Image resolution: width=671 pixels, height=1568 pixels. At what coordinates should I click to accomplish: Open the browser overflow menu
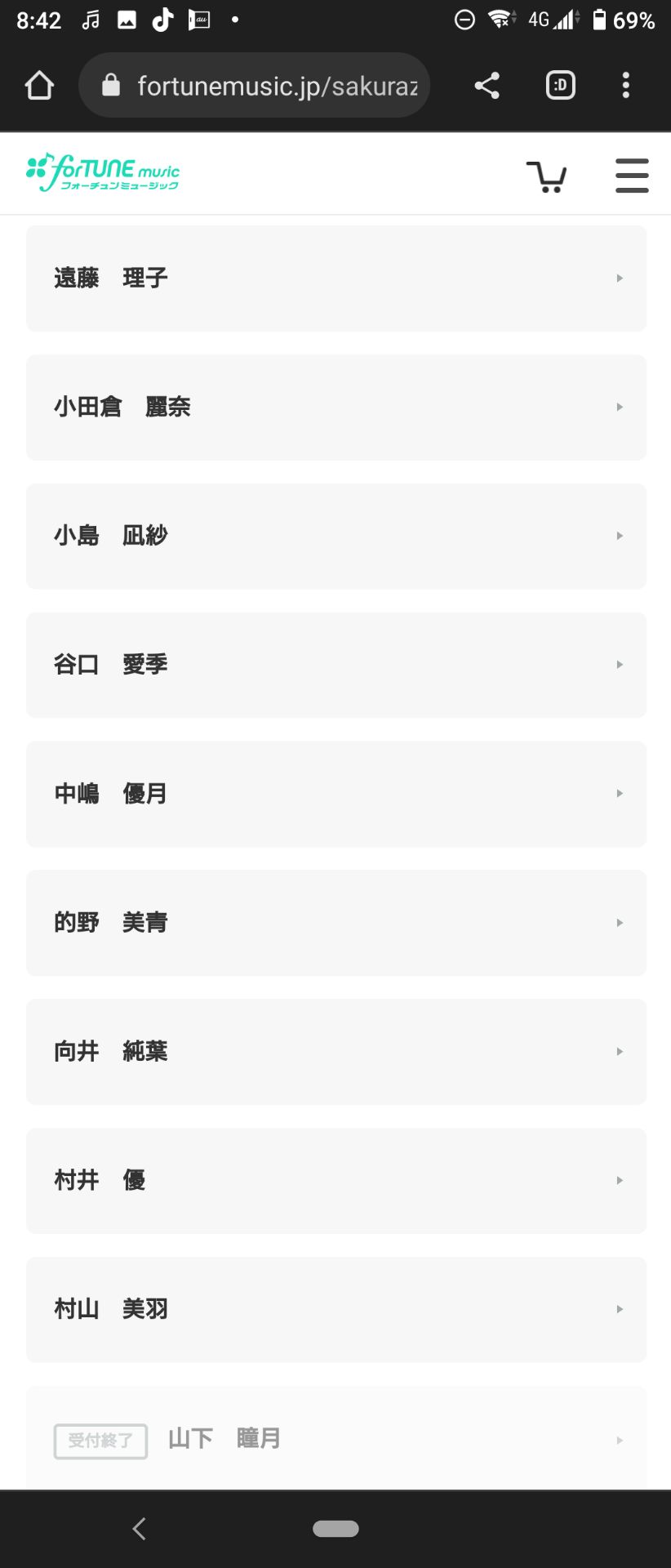tap(625, 84)
